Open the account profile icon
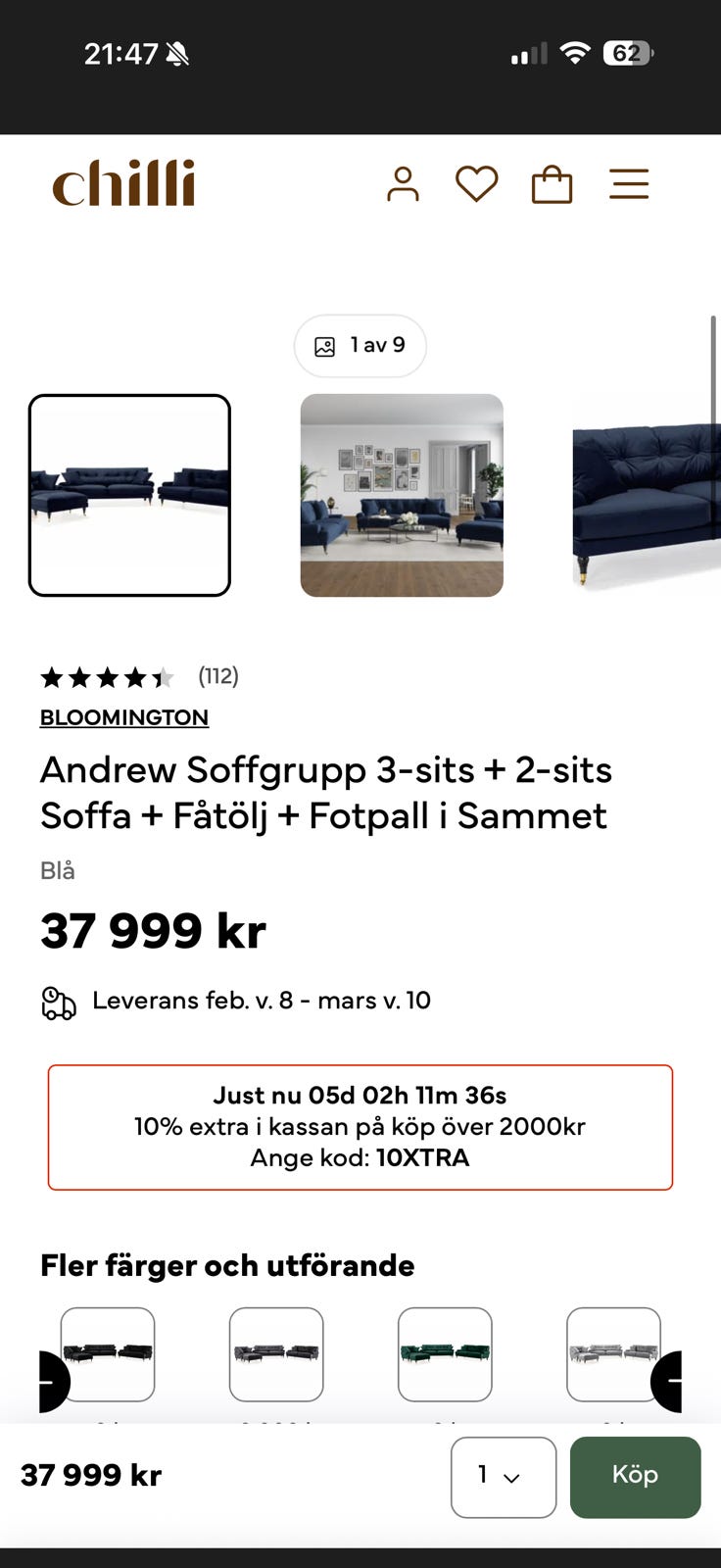Viewport: 721px width, 1568px height. coord(402,183)
